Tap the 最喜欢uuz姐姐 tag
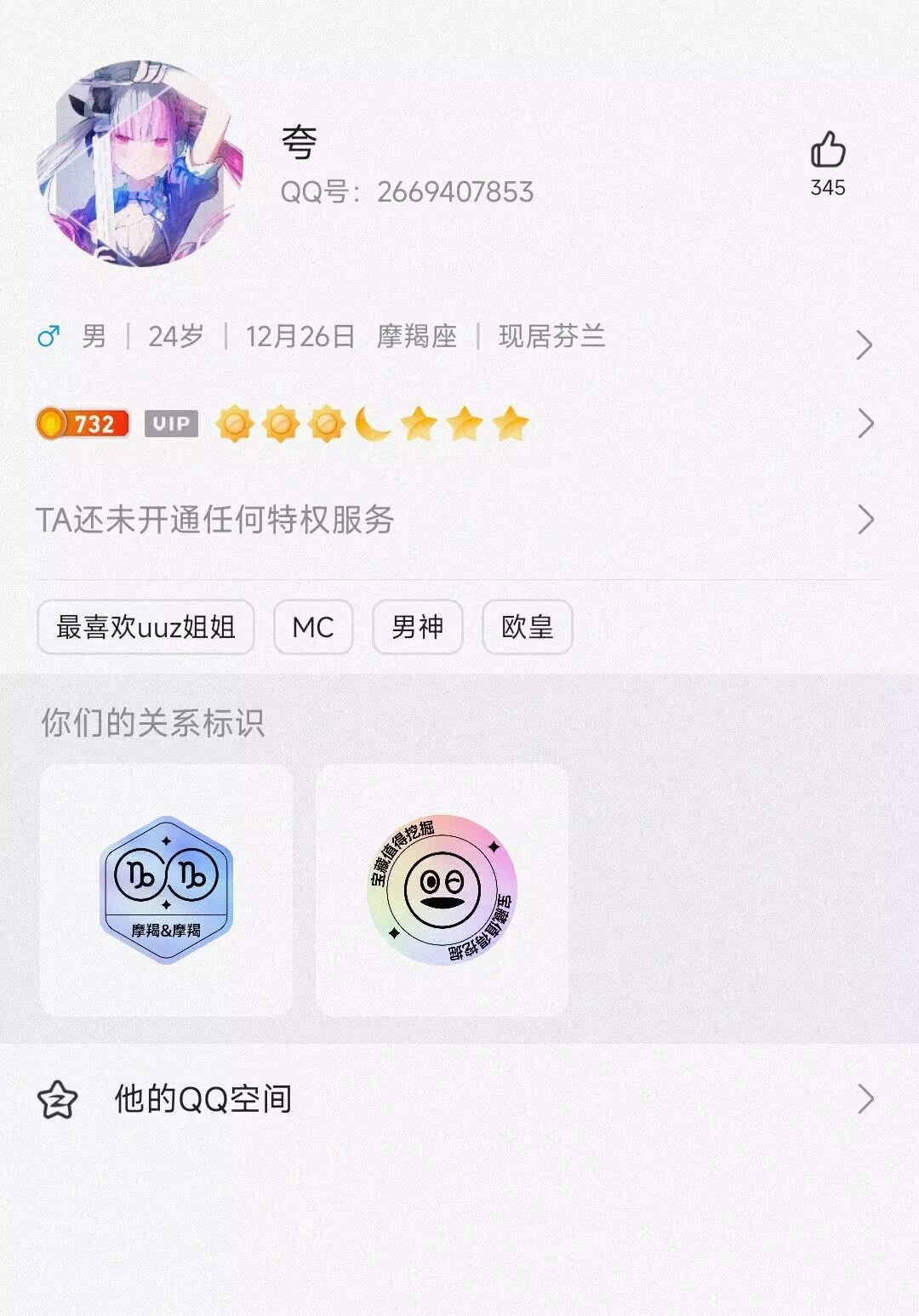The height and width of the screenshot is (1316, 919). pyautogui.click(x=146, y=628)
